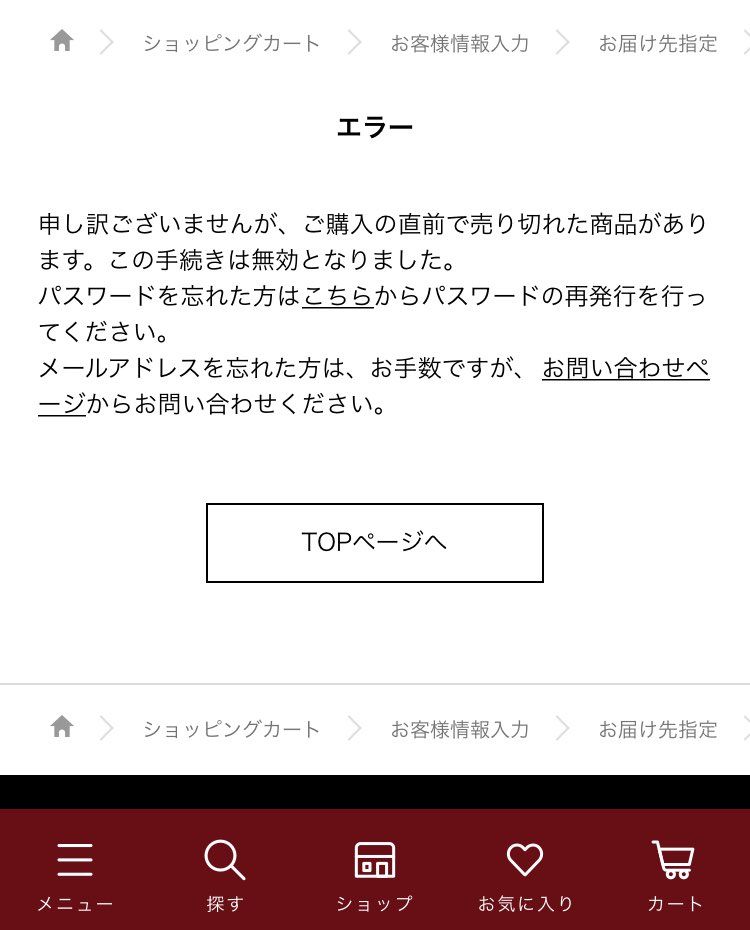Open the hamburger メニュー icon
Screen dimensions: 750x930
75,860
